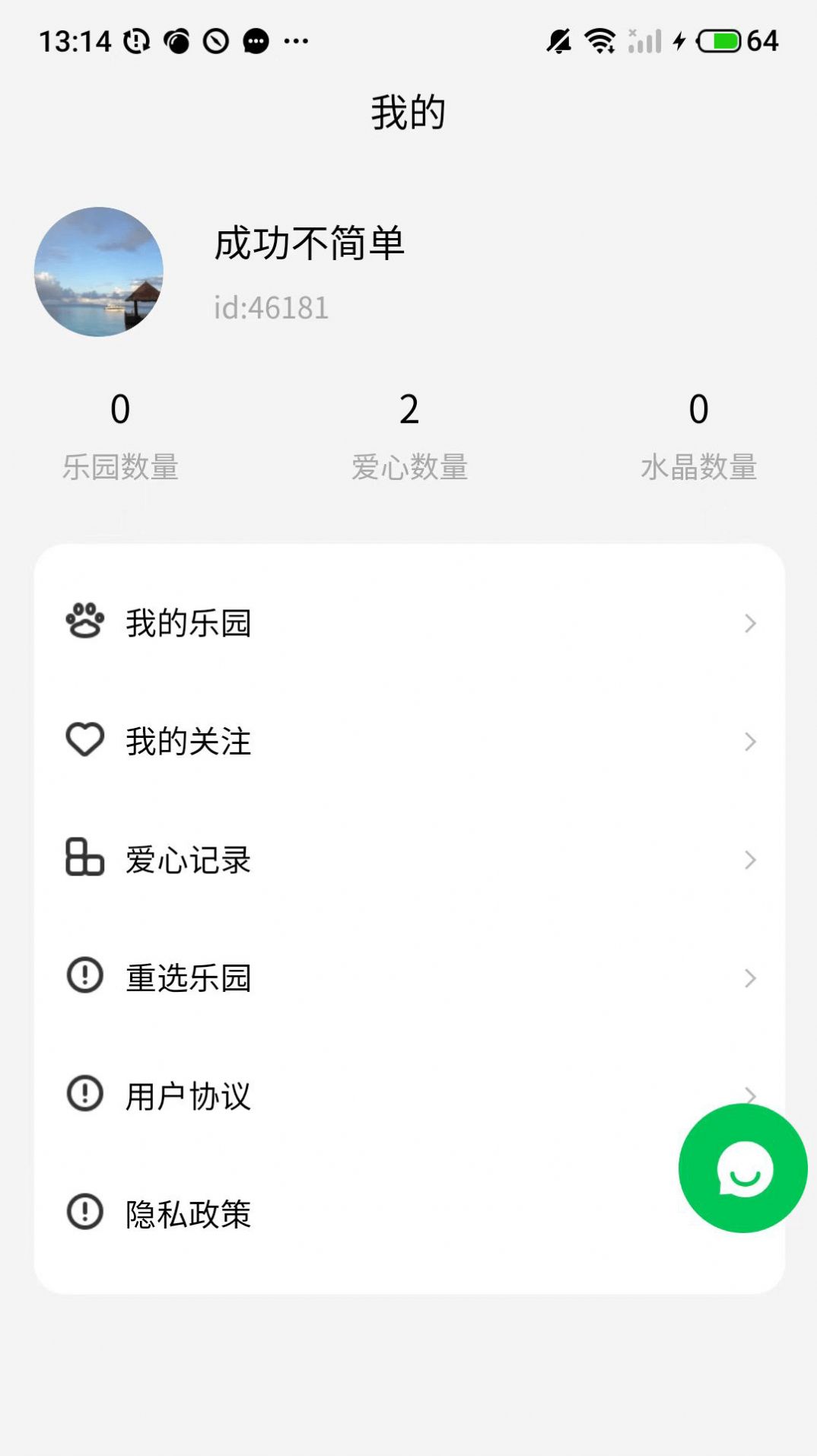Tap the 爱心数量 counter showing 2
This screenshot has height=1456, width=817.
coord(408,434)
